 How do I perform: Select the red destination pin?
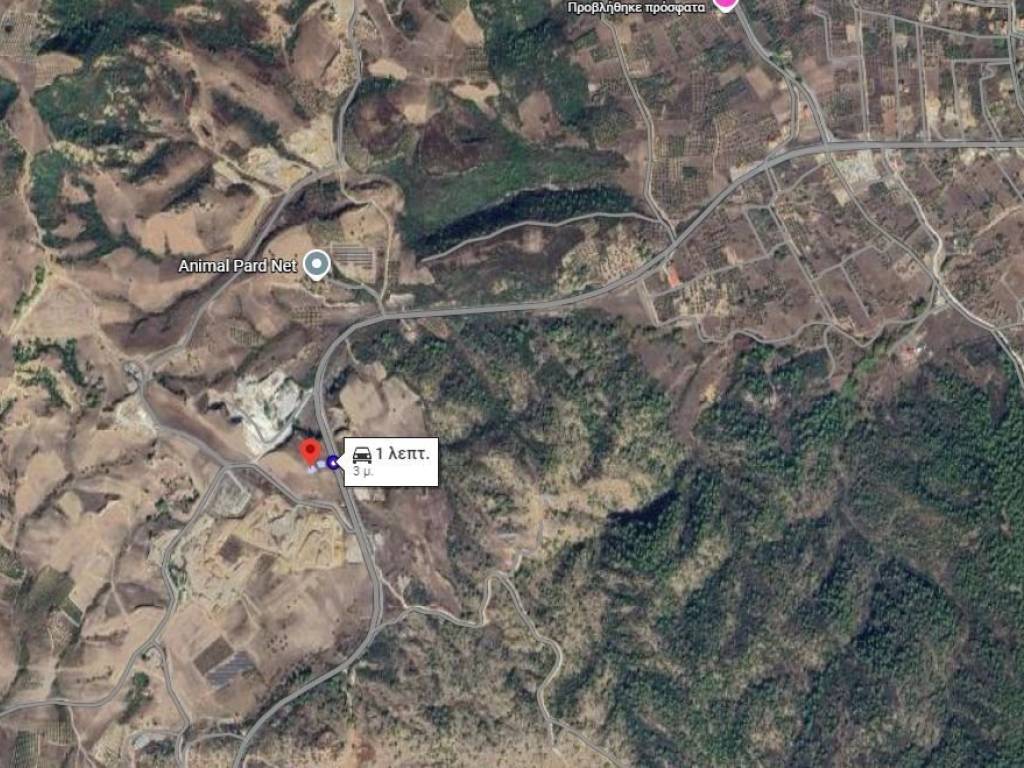[x=310, y=452]
